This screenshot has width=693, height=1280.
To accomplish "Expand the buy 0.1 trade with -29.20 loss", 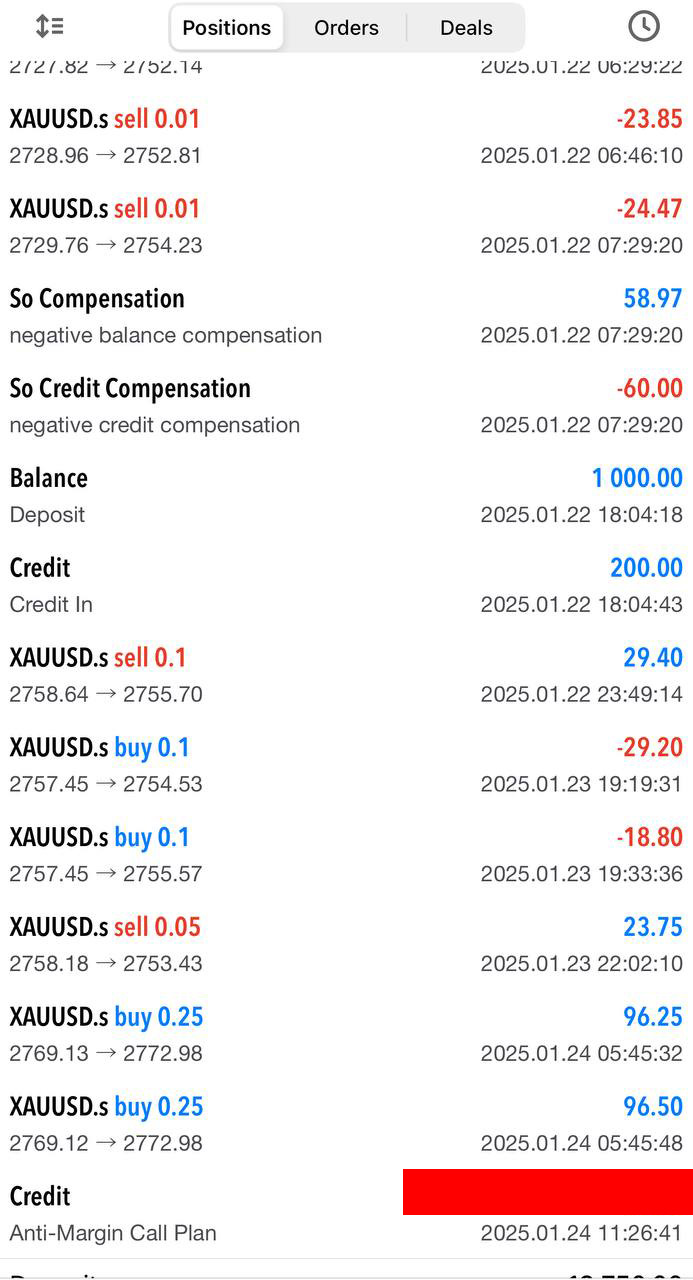I will pyautogui.click(x=346, y=765).
